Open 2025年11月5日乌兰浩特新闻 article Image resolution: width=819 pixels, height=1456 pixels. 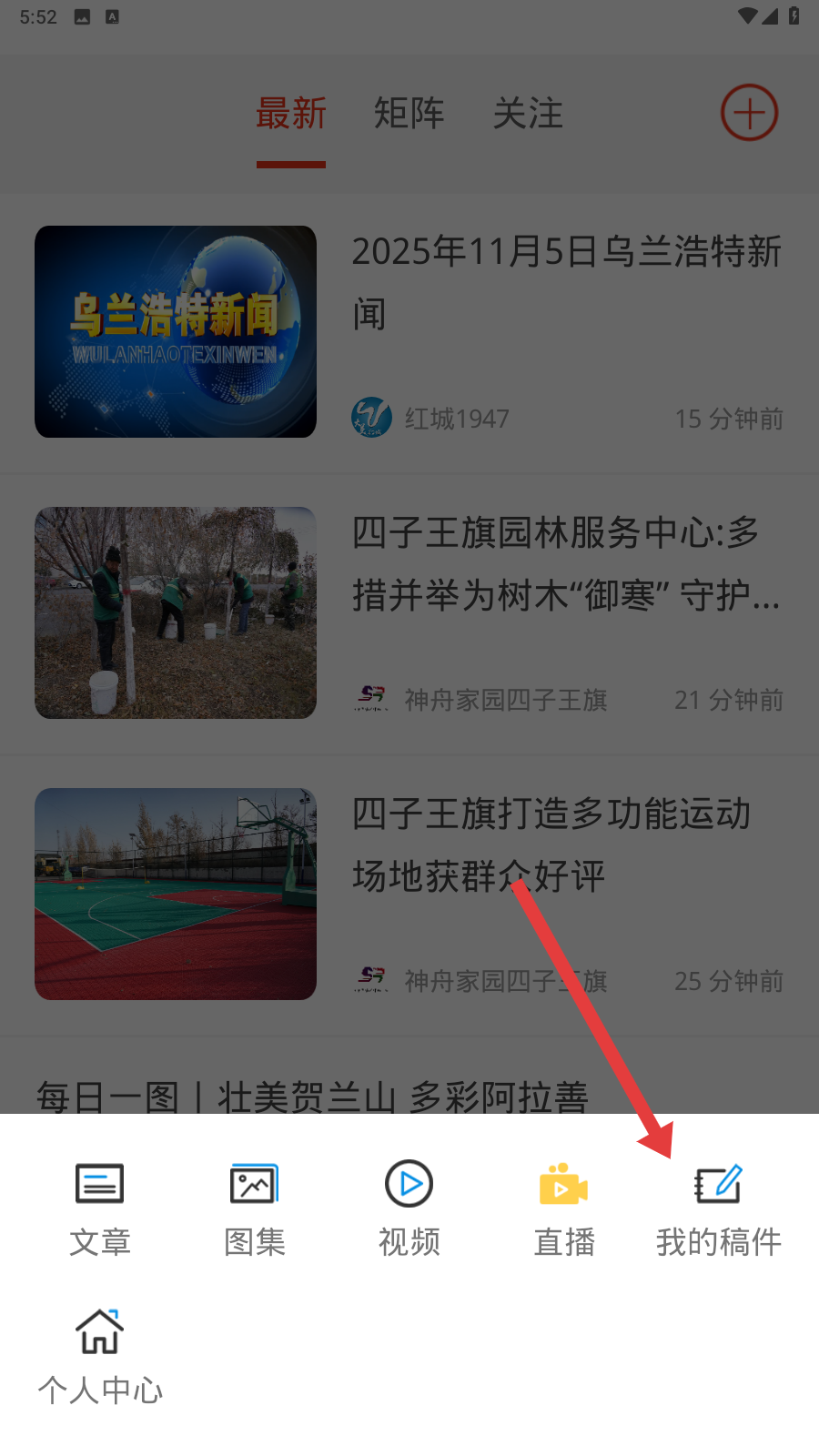[x=566, y=282]
